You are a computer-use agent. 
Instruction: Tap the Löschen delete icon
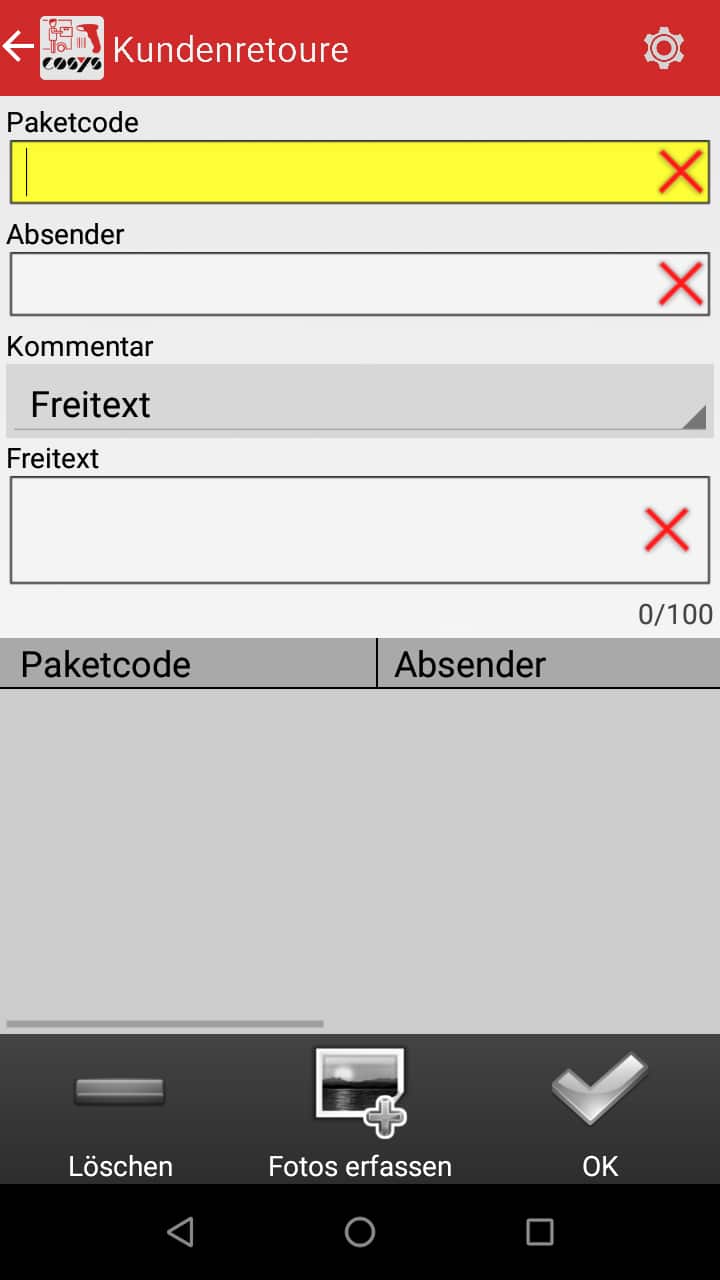[119, 1089]
